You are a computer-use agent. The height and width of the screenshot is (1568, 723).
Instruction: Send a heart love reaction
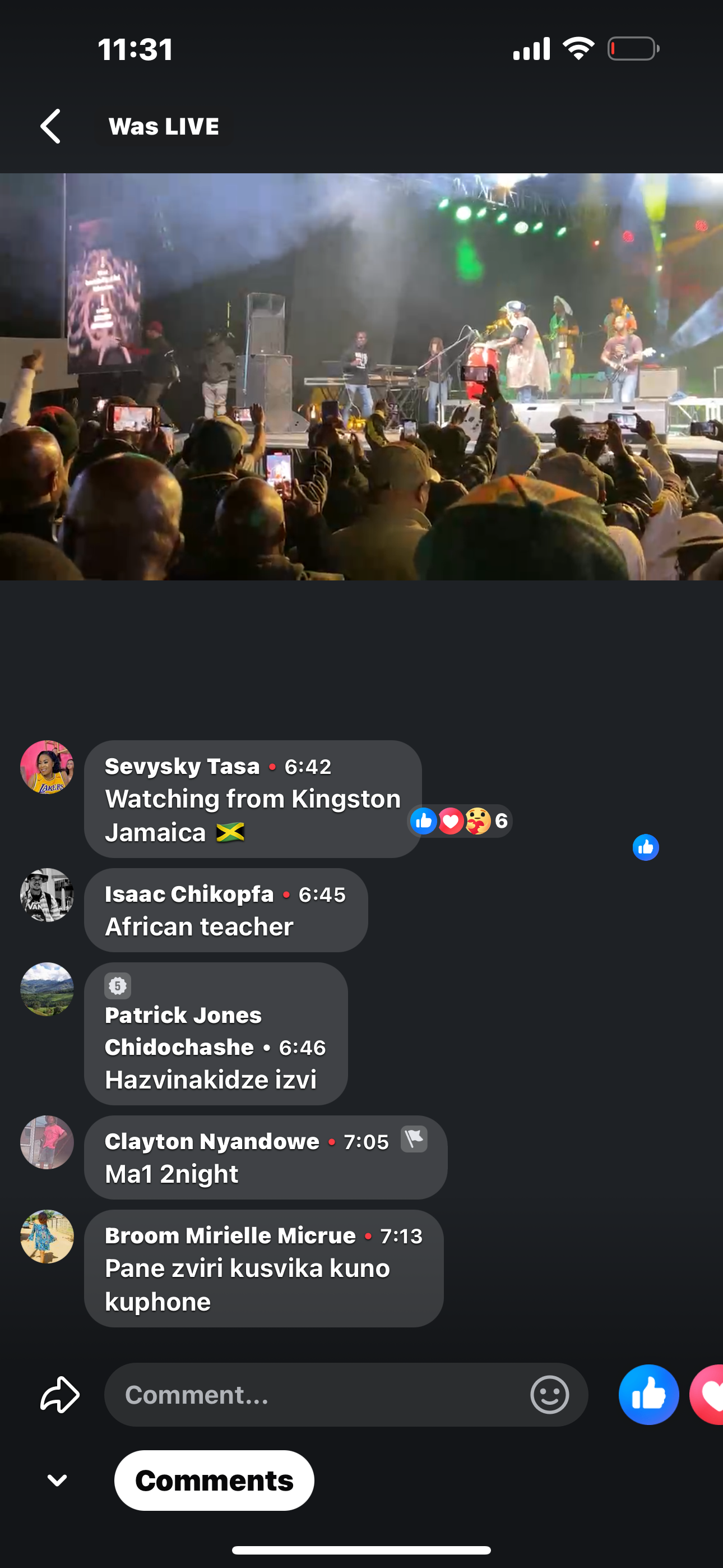[707, 1395]
